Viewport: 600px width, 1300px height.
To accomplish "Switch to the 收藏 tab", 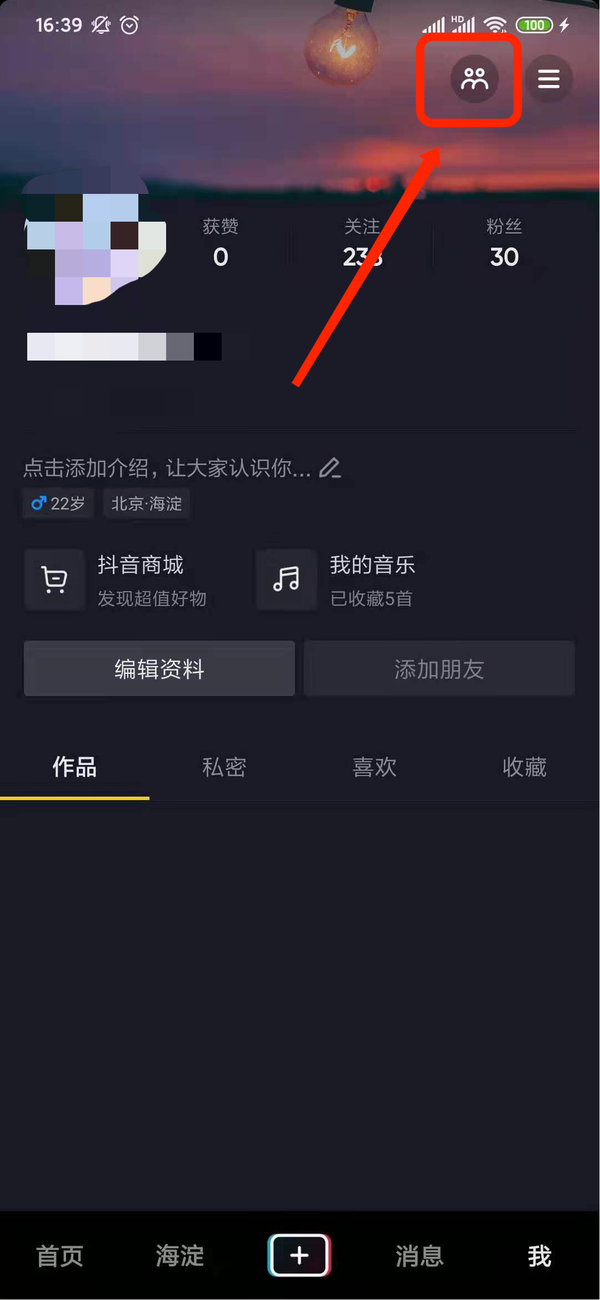I will (524, 767).
